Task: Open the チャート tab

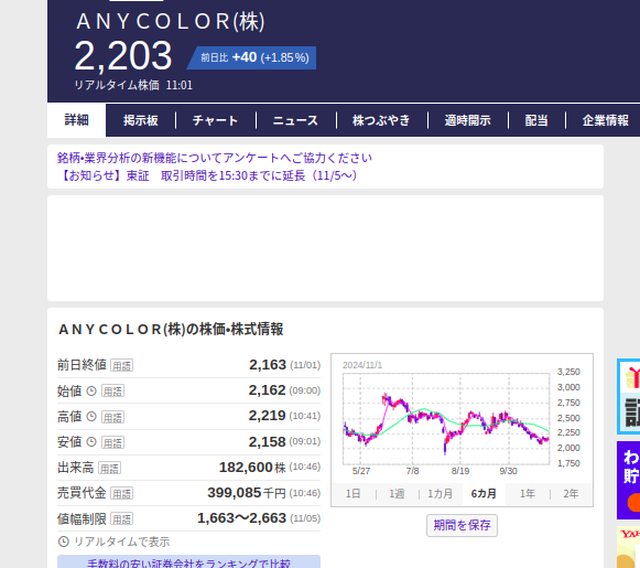Action: (215, 121)
